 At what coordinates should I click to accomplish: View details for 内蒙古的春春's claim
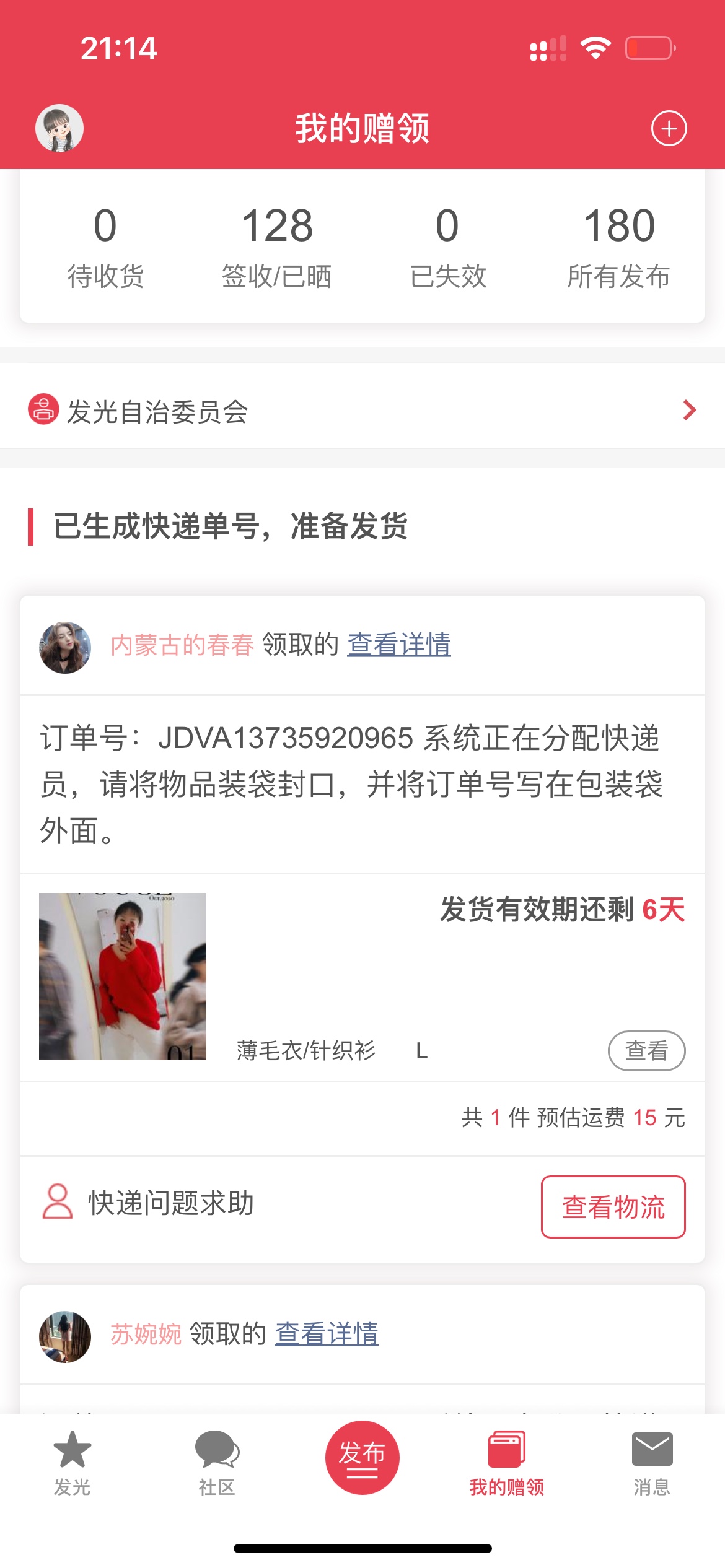click(x=399, y=645)
